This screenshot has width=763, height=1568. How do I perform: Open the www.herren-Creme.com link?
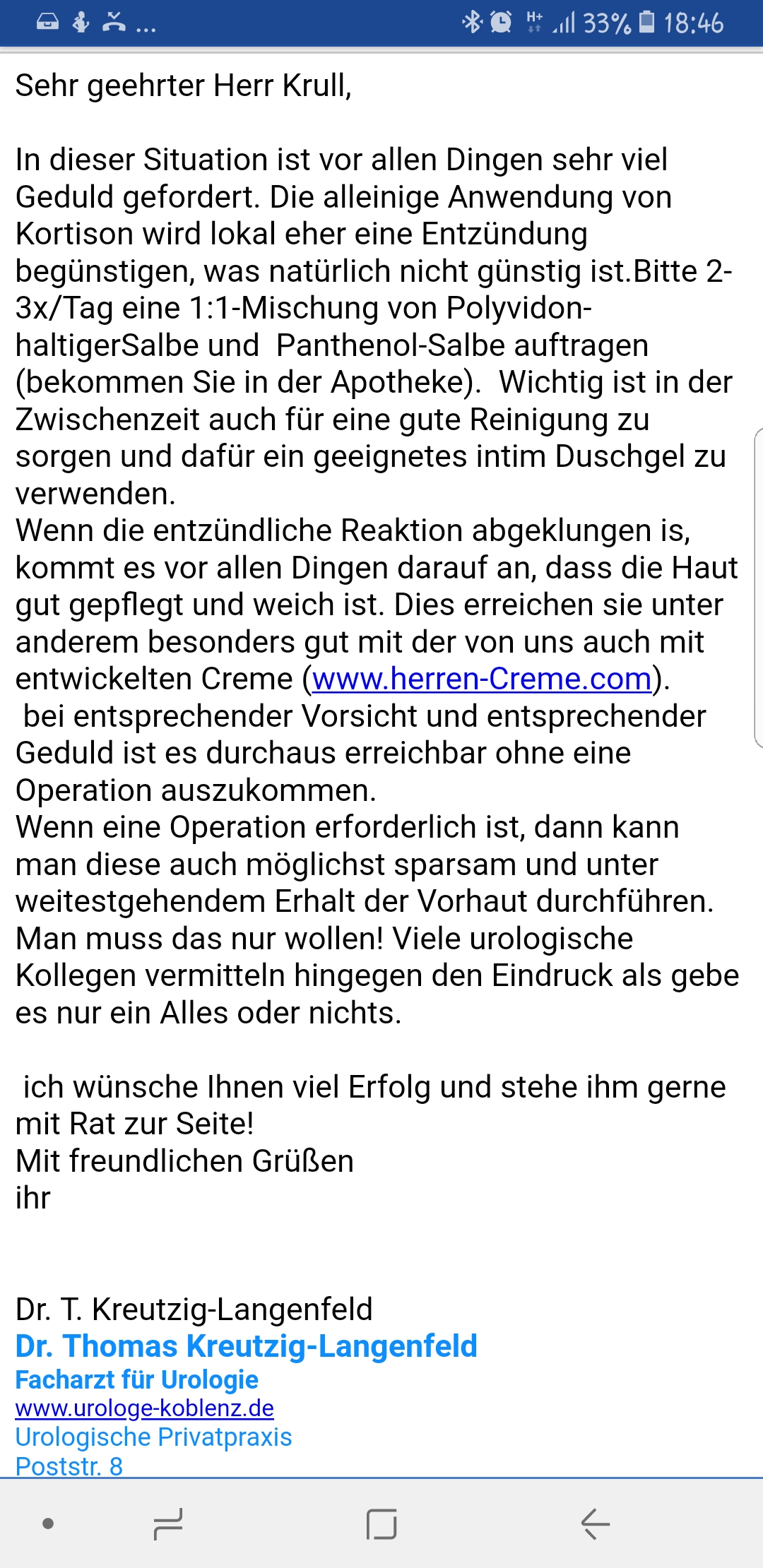click(x=482, y=679)
